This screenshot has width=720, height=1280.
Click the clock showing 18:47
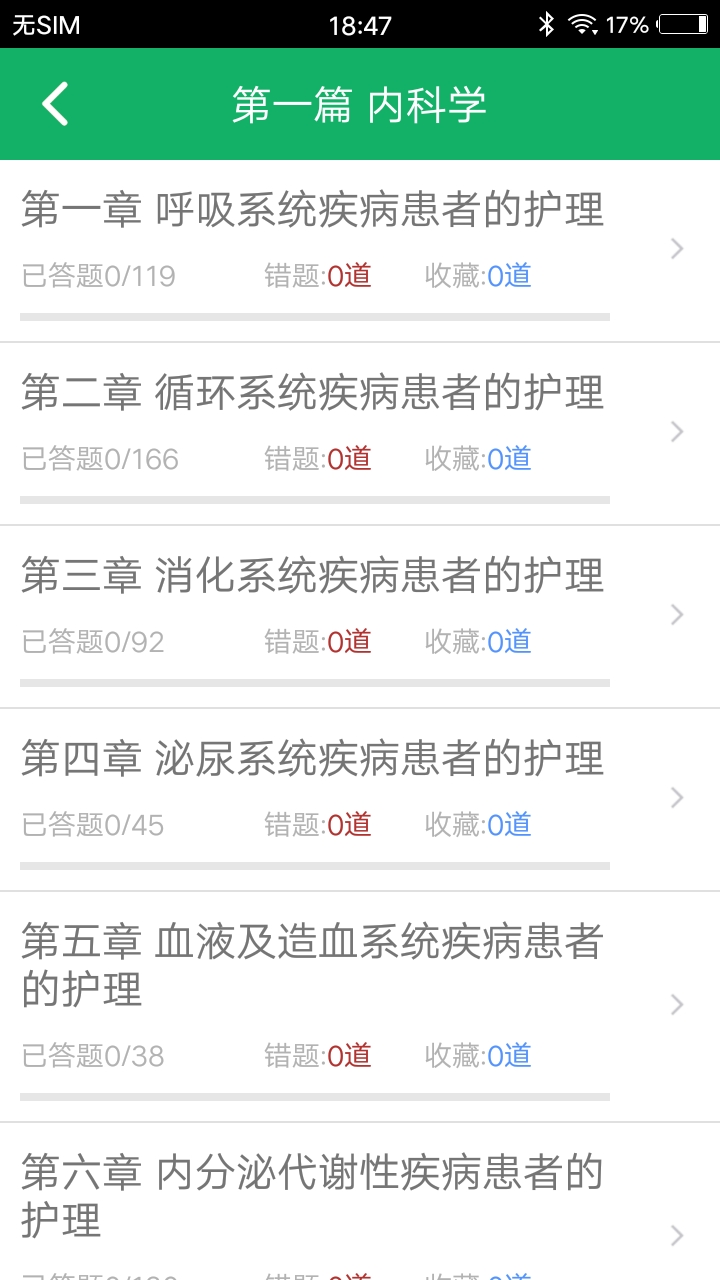pos(360,25)
